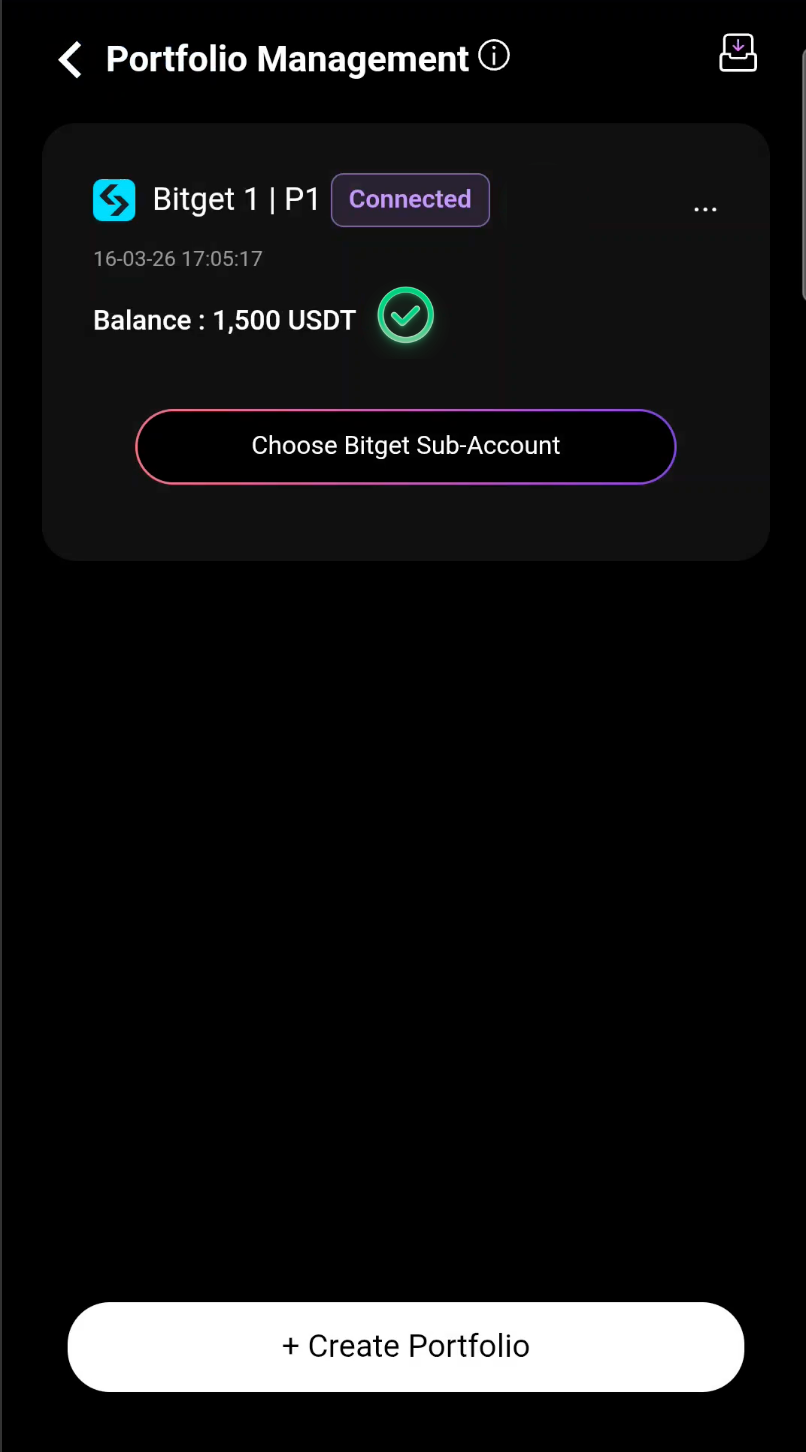This screenshot has height=1452, width=806.
Task: Click the Balance: 1,500 USDT display
Action: pos(224,320)
